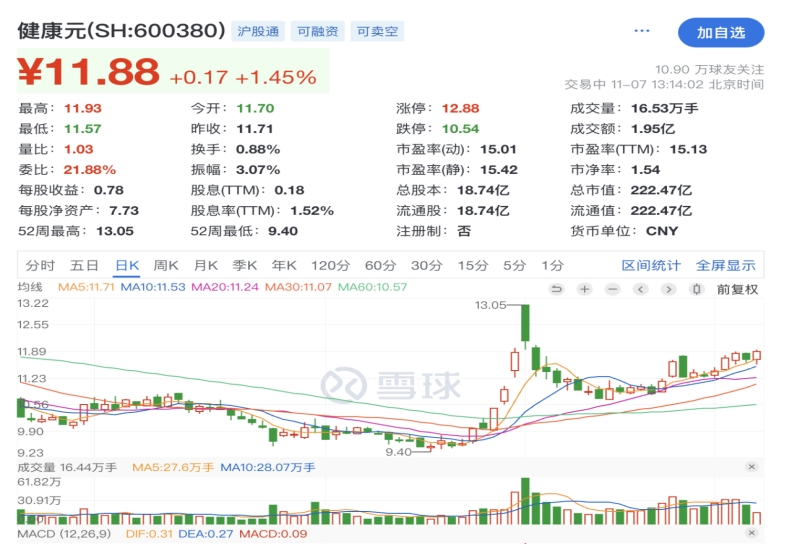Show the 5分 chart

tap(514, 265)
